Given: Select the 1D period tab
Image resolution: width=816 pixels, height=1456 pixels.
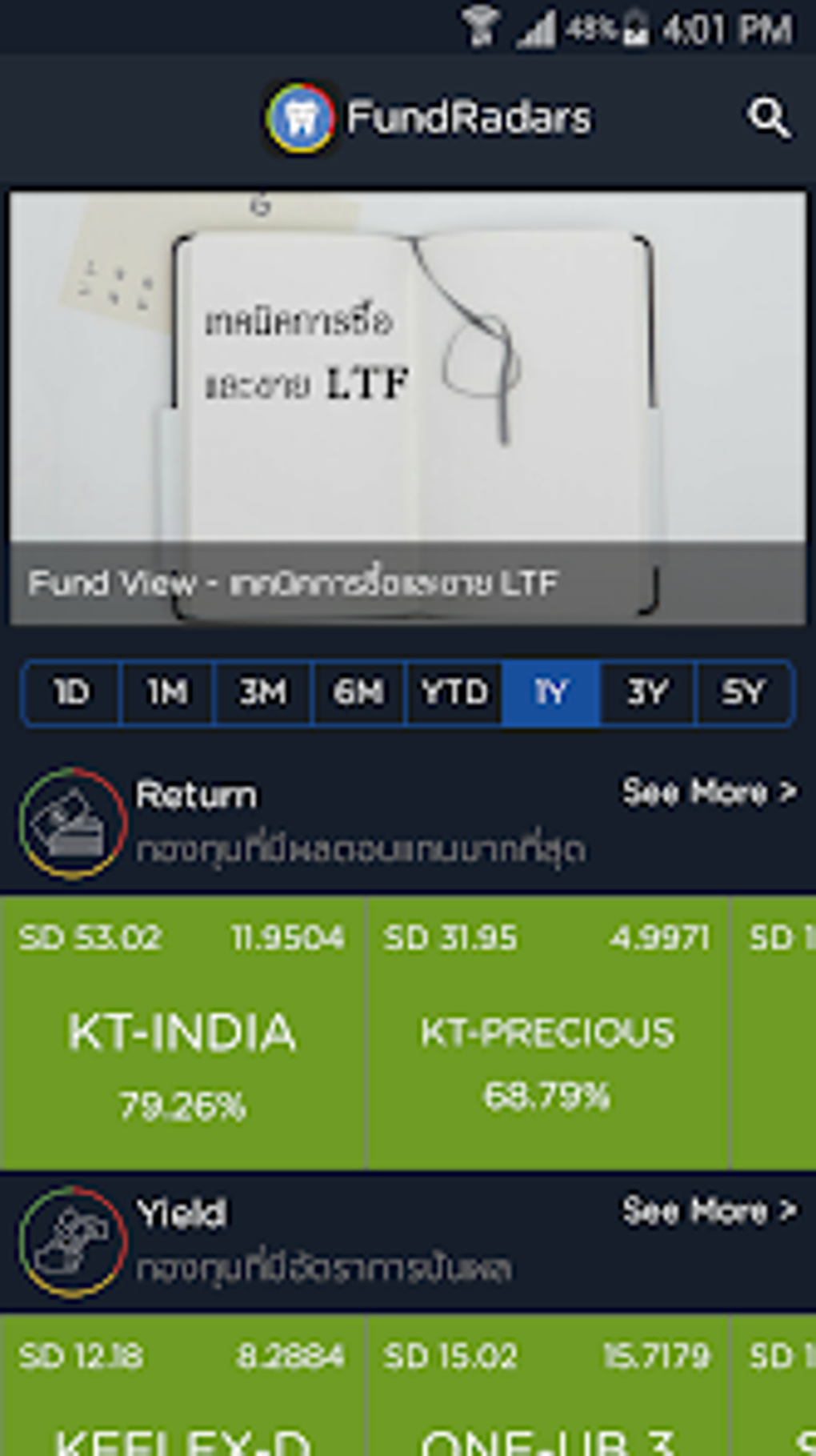Looking at the screenshot, I should [71, 692].
